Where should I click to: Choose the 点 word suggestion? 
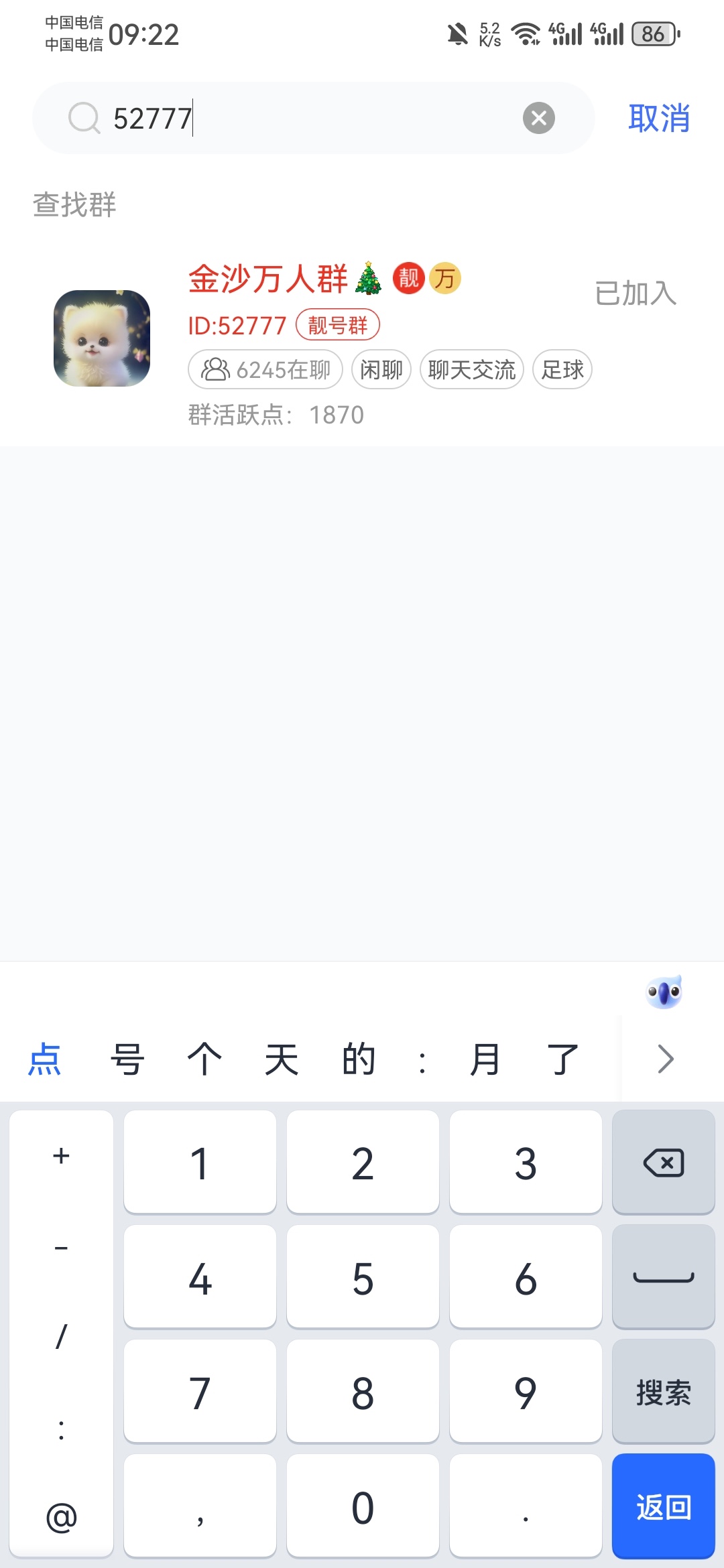[x=45, y=1059]
